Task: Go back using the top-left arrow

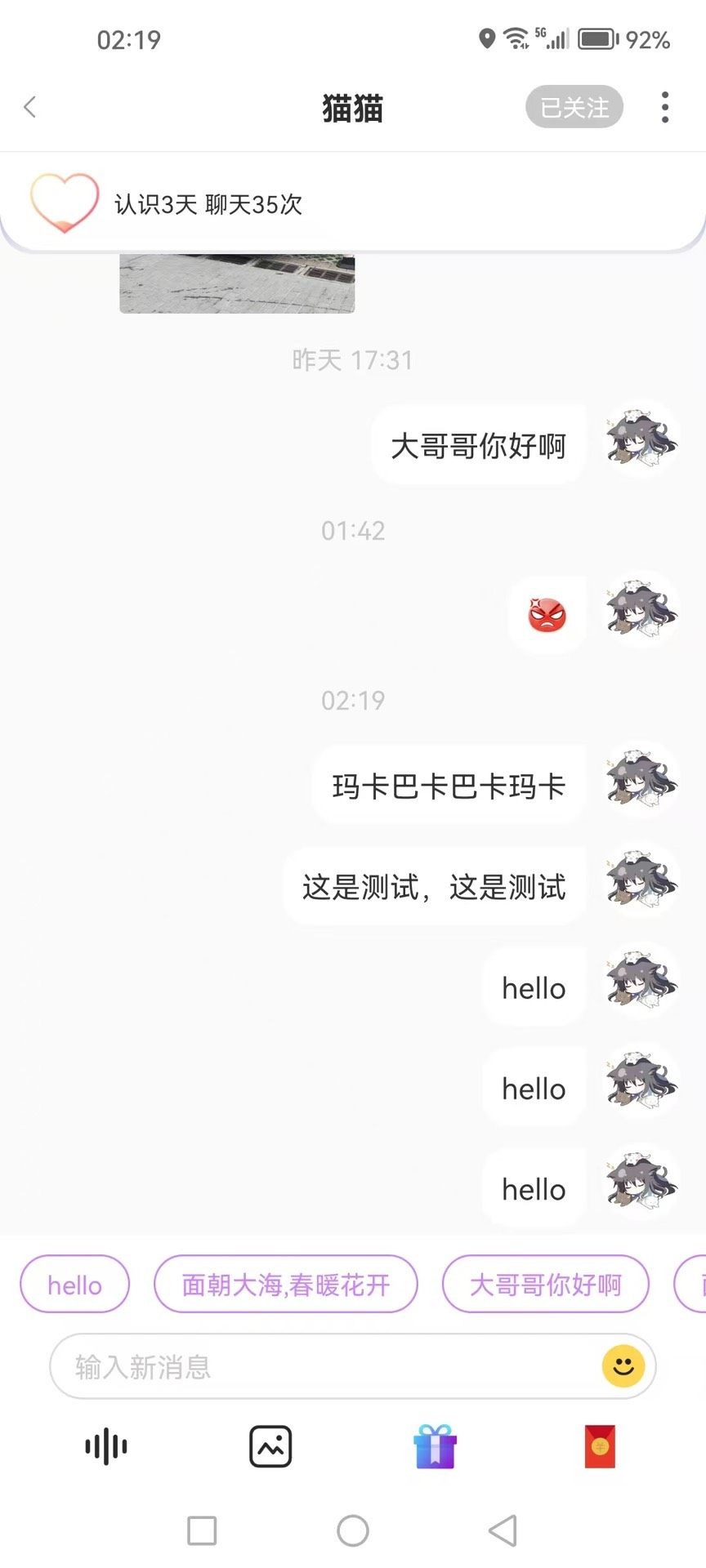Action: coord(30,107)
